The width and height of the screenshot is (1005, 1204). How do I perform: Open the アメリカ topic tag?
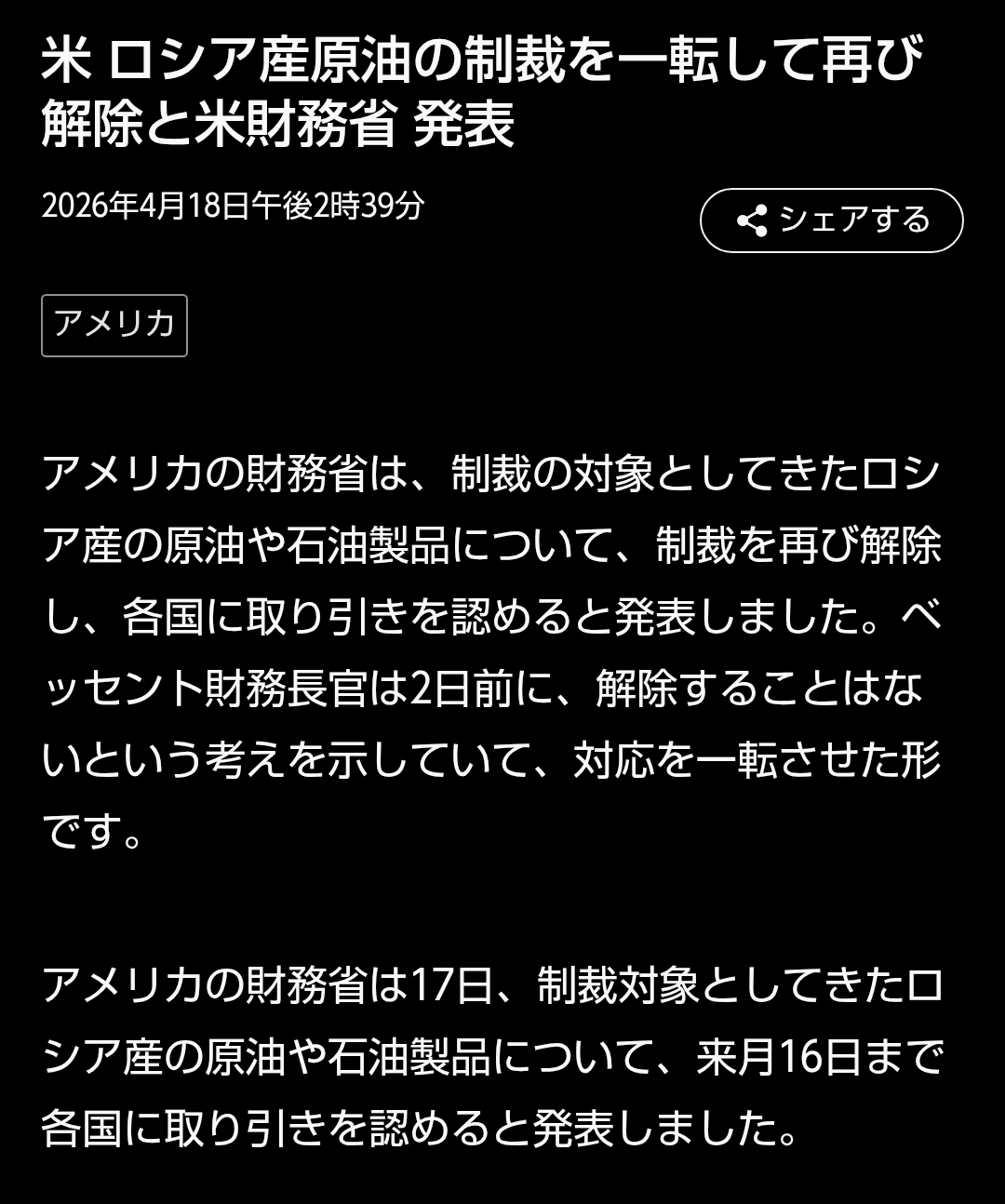coord(114,325)
